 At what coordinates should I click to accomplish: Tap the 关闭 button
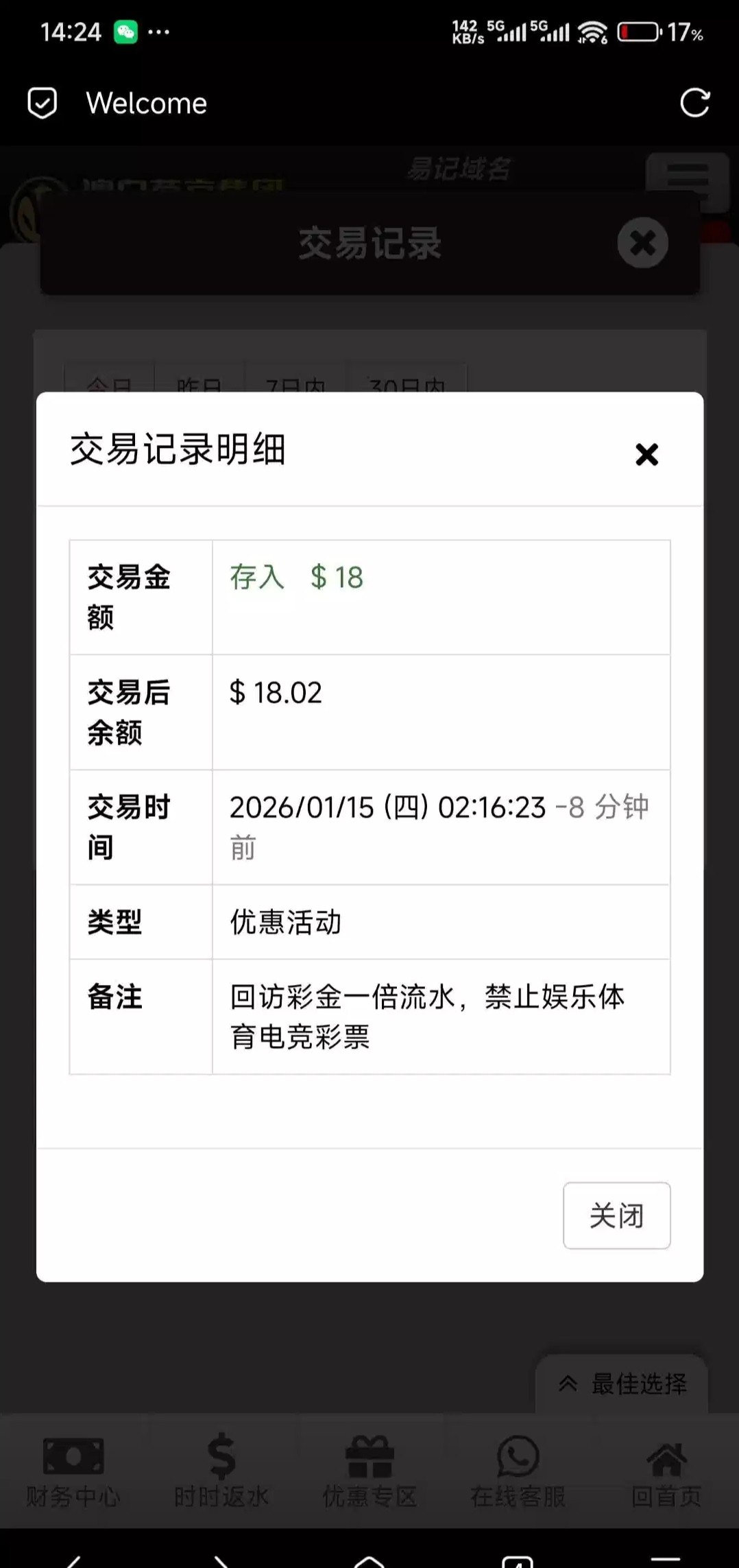(616, 1215)
